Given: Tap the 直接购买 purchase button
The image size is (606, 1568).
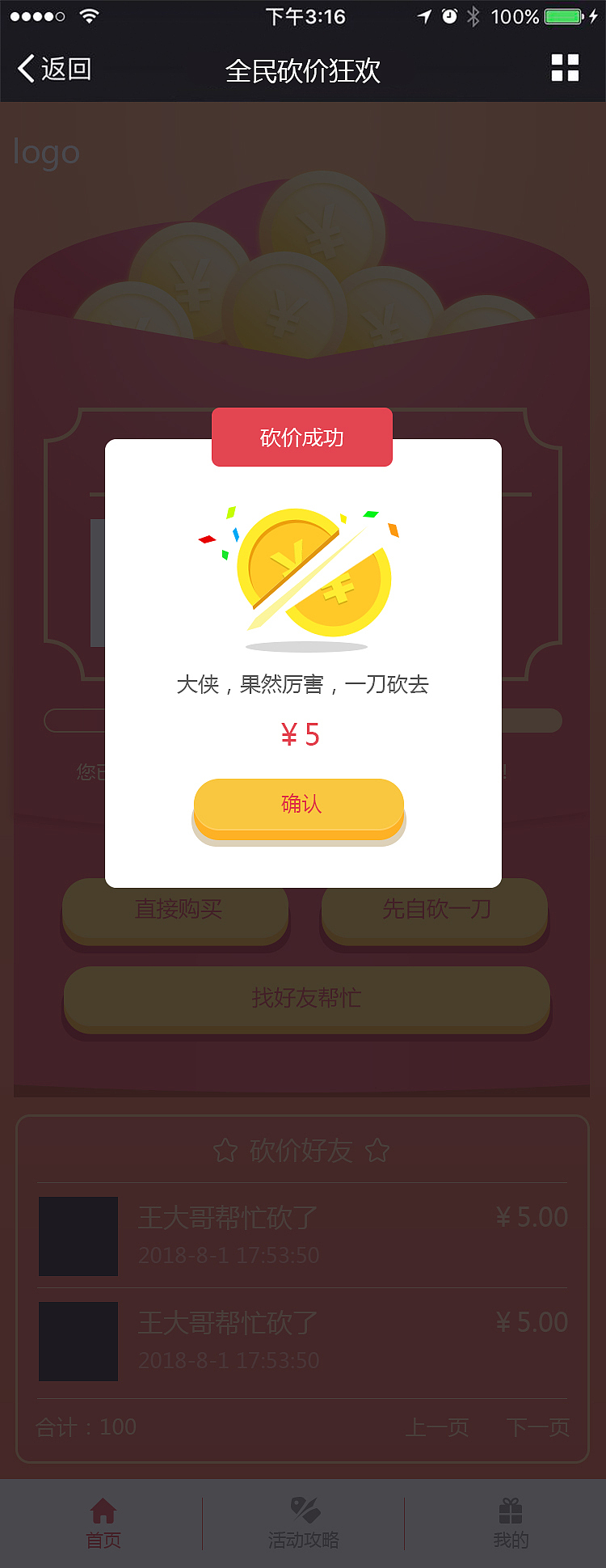Looking at the screenshot, I should click(x=175, y=911).
